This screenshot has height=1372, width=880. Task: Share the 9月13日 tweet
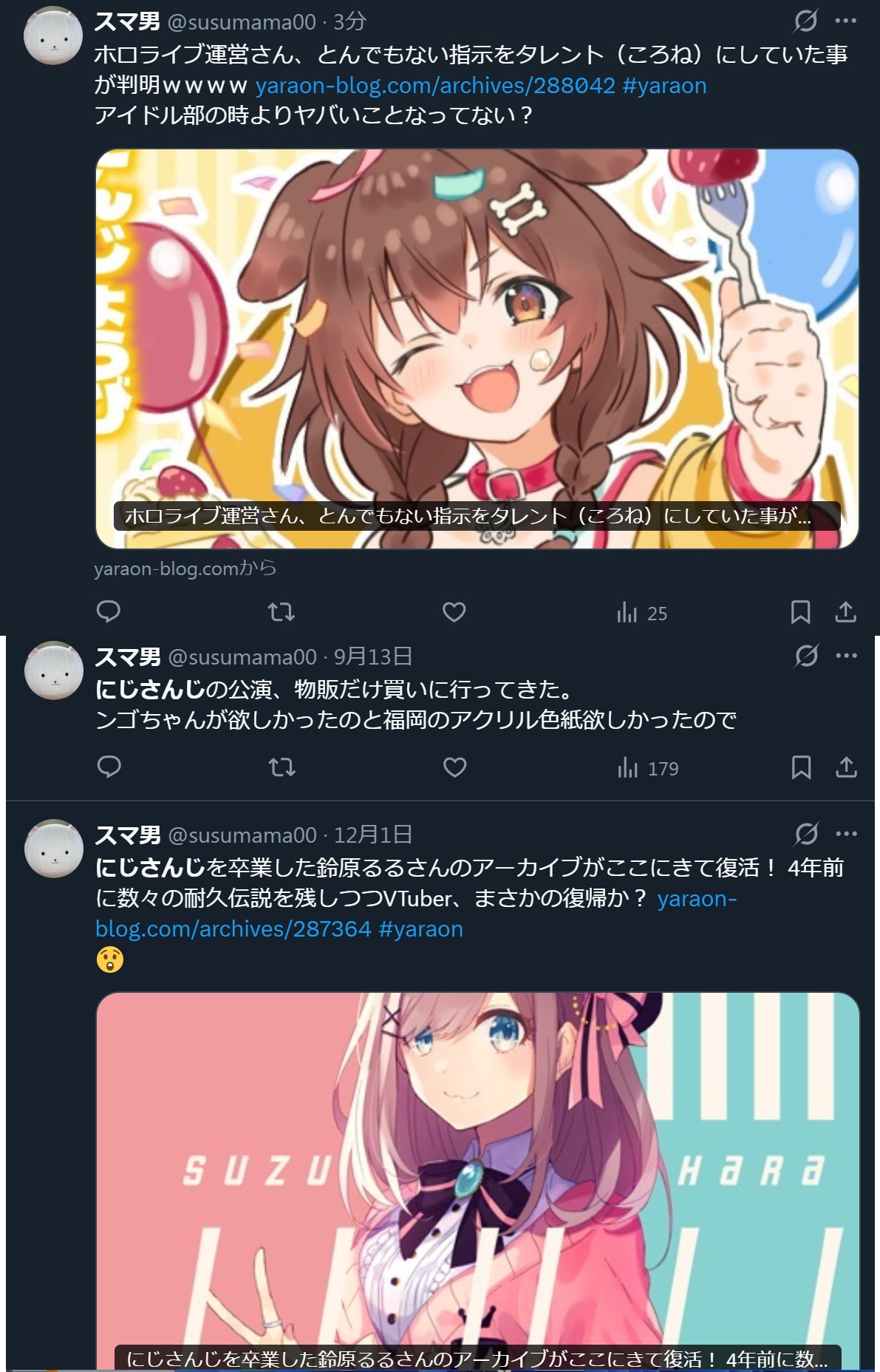[x=846, y=767]
